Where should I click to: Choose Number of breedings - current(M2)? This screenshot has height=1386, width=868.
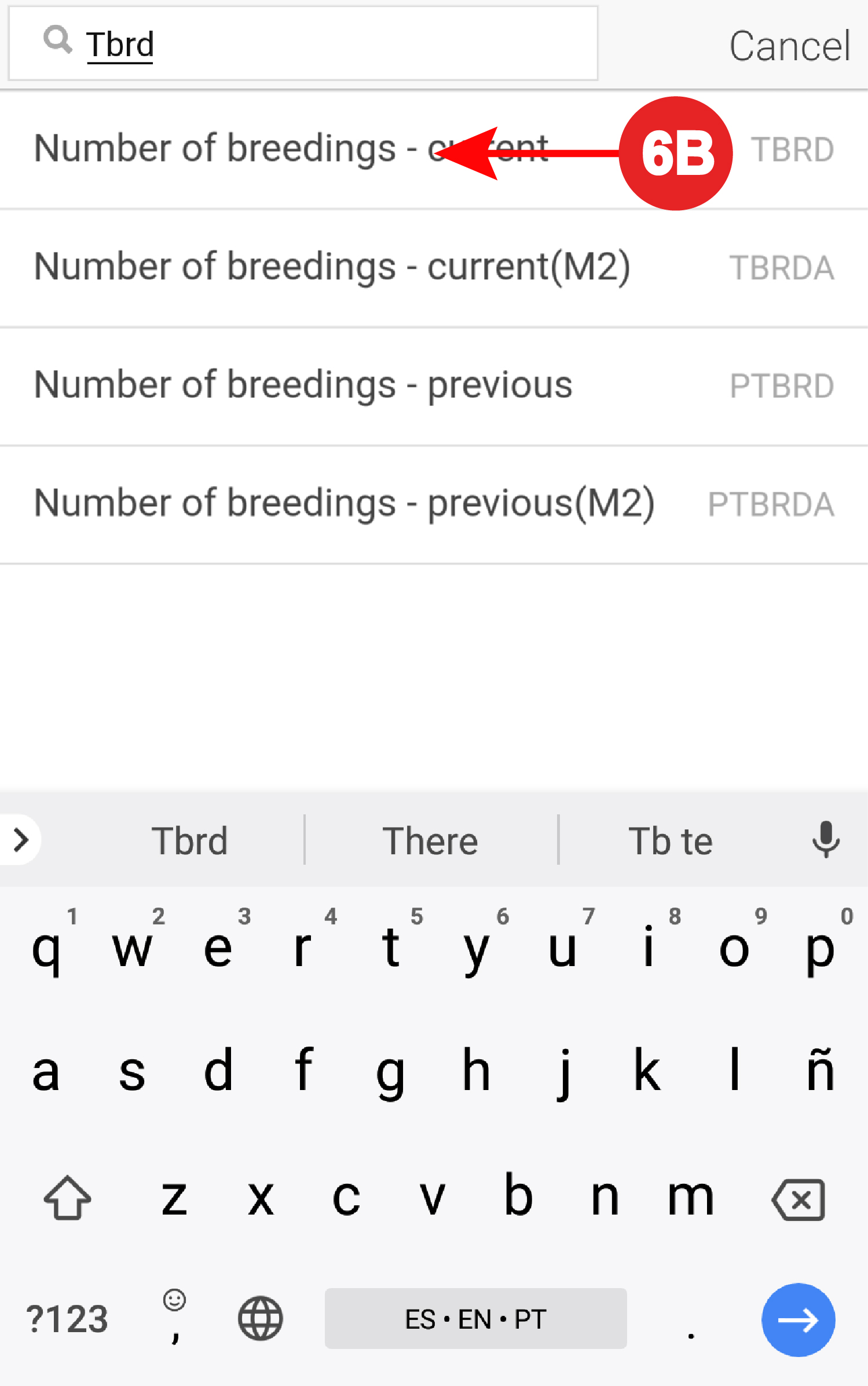point(433,268)
